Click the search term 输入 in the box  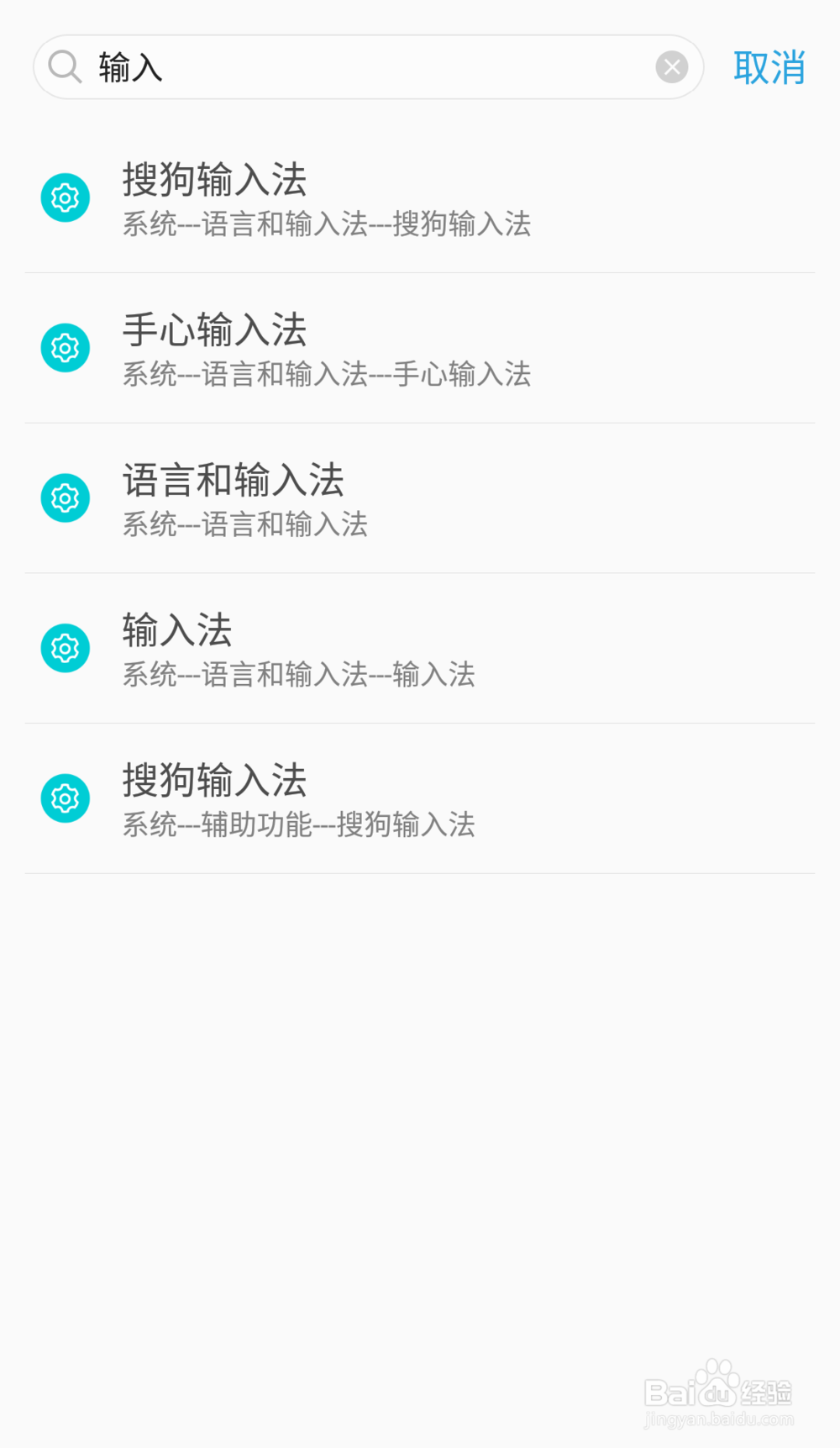pyautogui.click(x=131, y=68)
